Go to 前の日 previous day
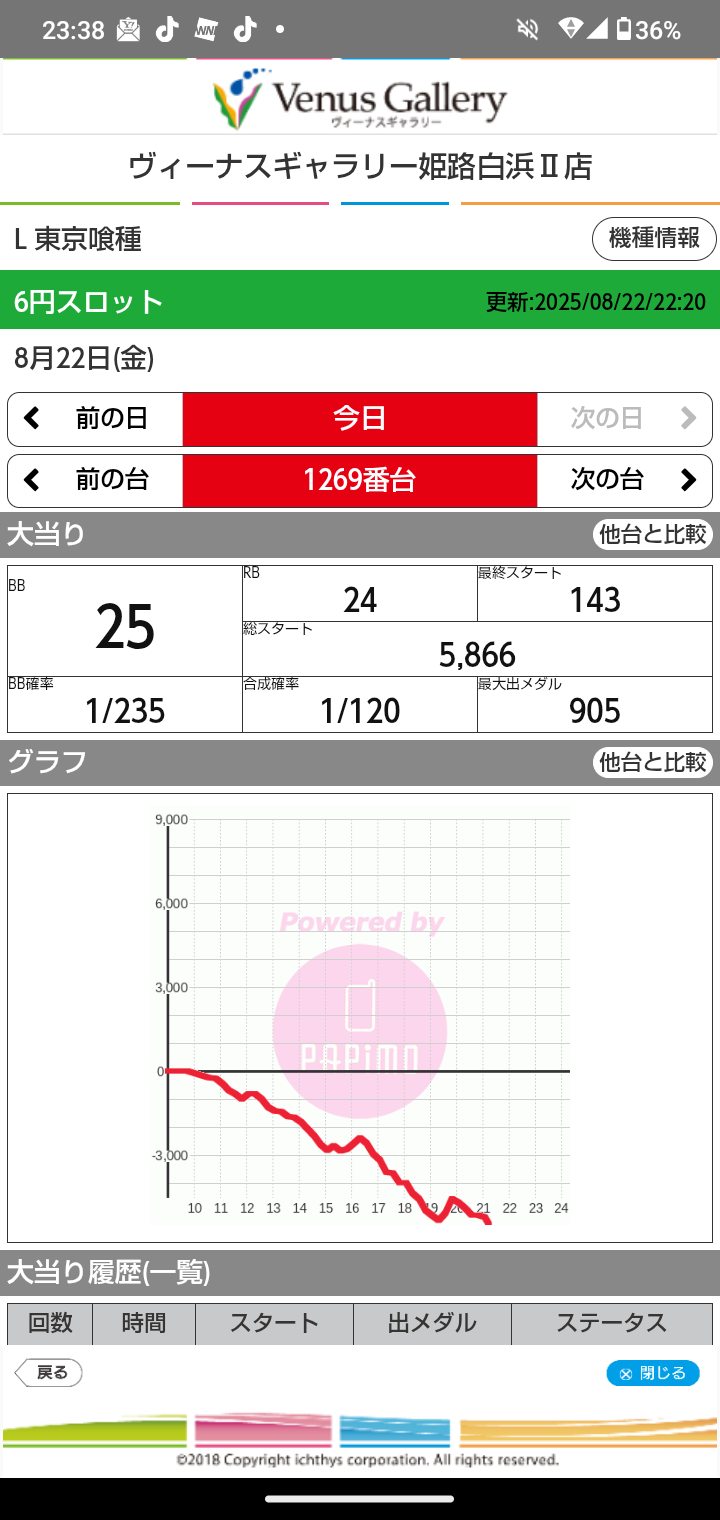 tap(95, 419)
